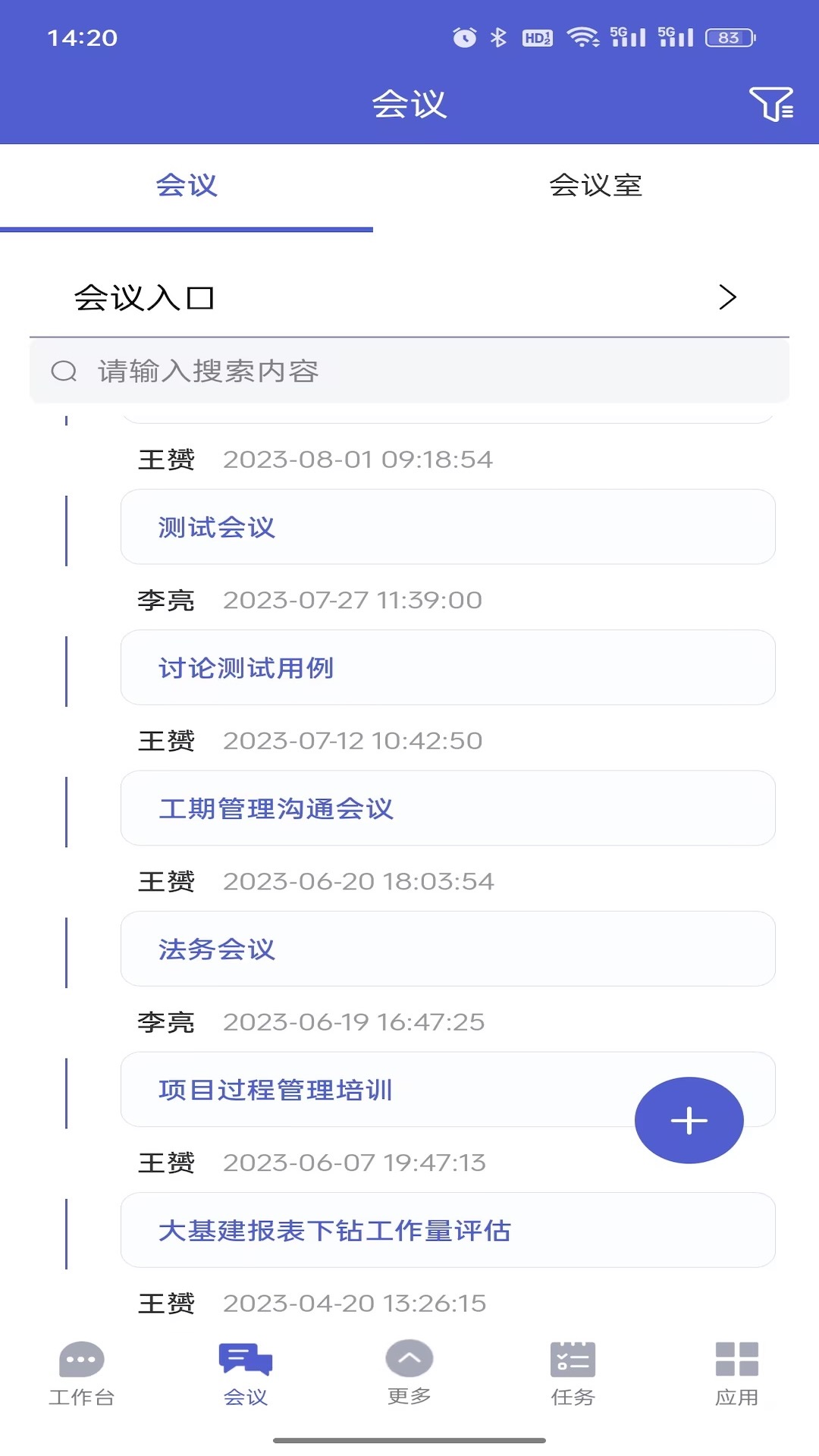The width and height of the screenshot is (819, 1456).
Task: Open the 法务会议 meeting card
Action: (x=447, y=949)
